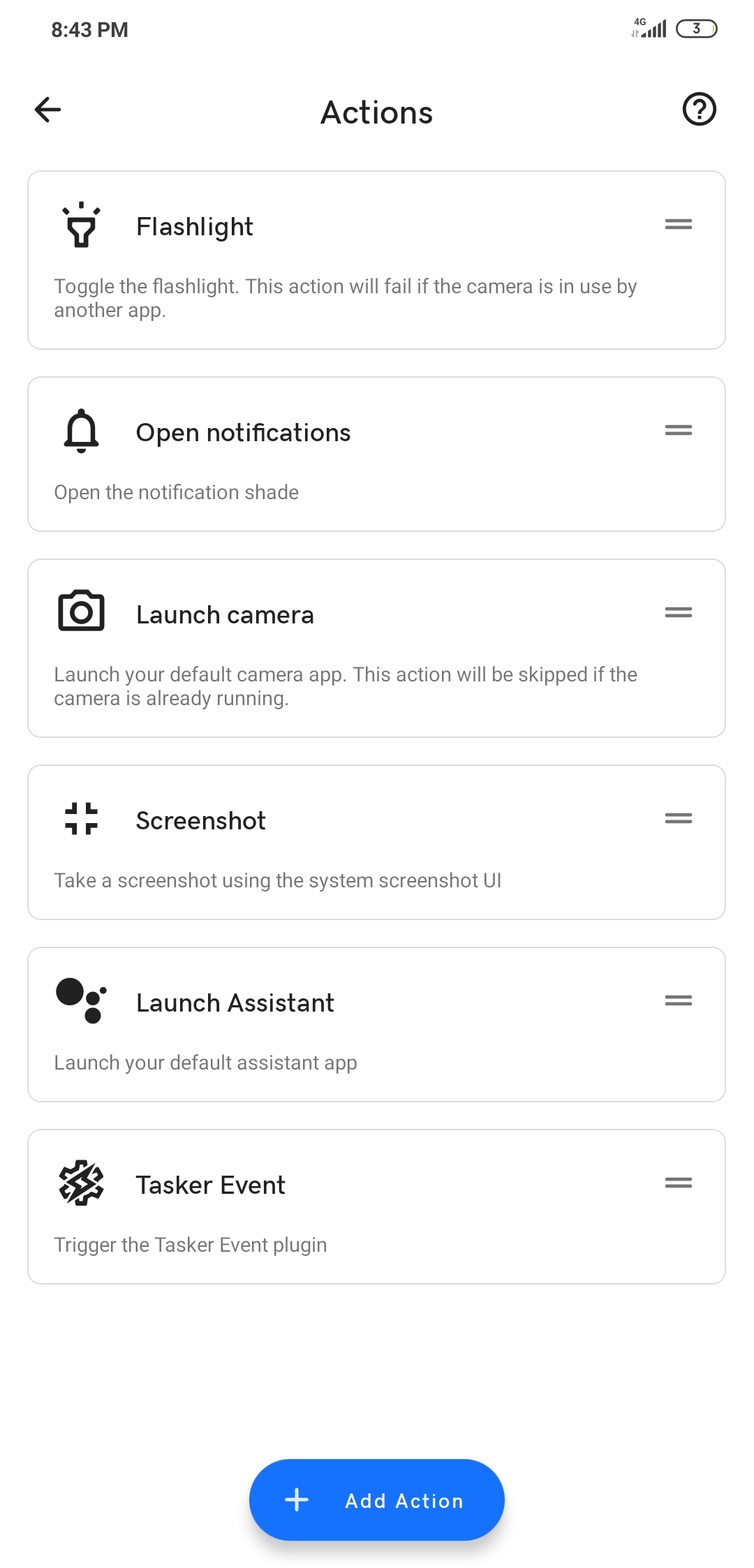The image size is (754, 1568).
Task: Click the Tasker gear icon
Action: 81,1183
